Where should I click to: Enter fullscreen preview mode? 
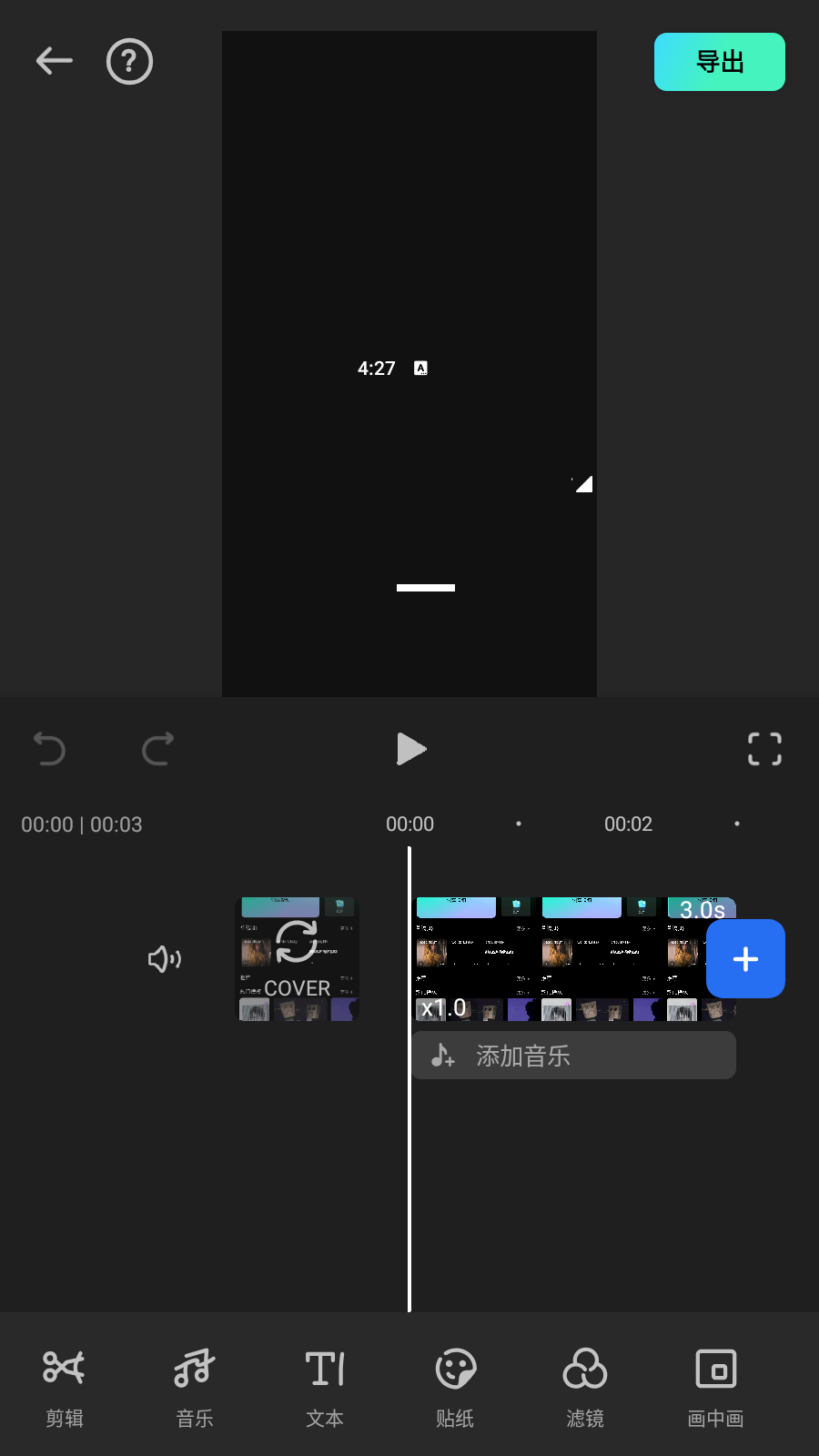pos(764,749)
